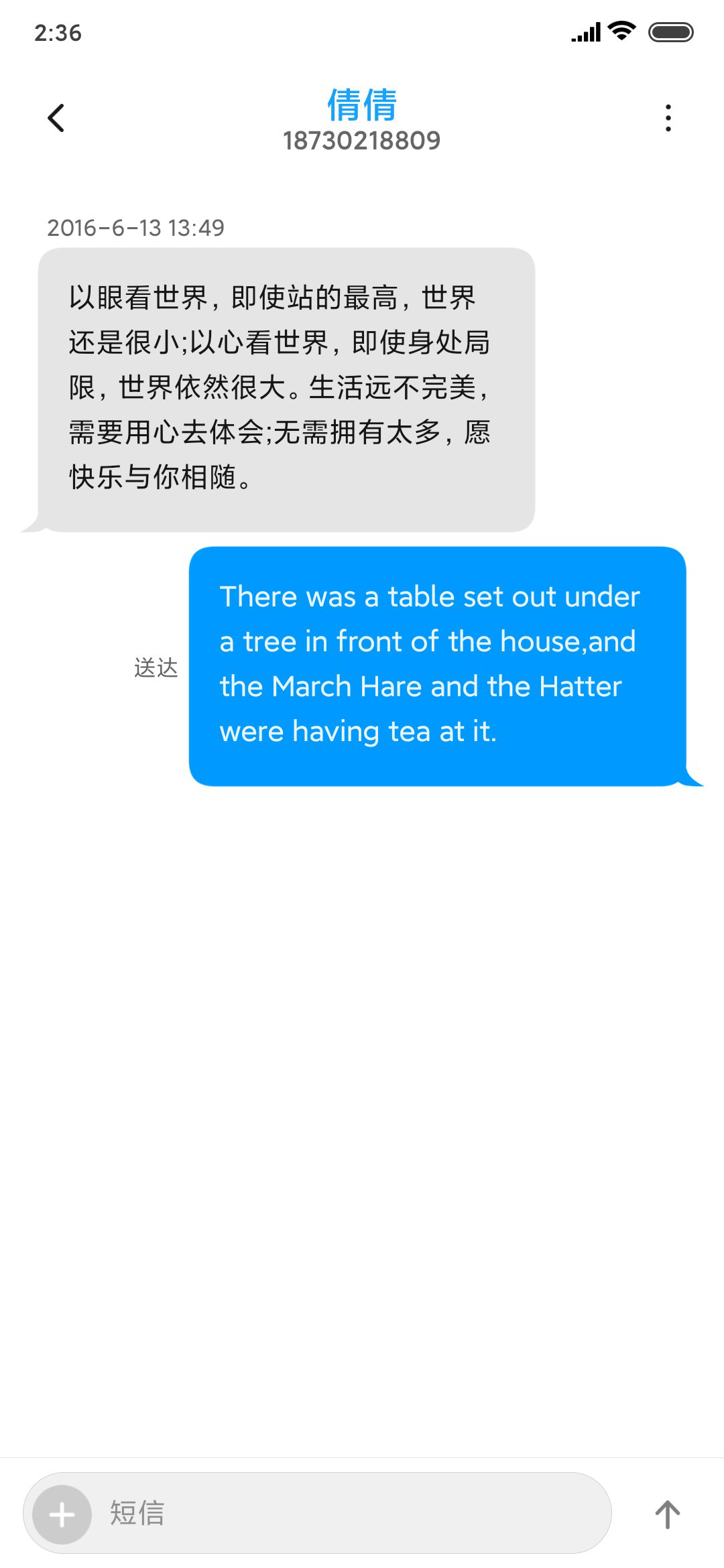Image resolution: width=724 pixels, height=1568 pixels.
Task: Send the message with the arrow icon
Action: coord(667,1514)
